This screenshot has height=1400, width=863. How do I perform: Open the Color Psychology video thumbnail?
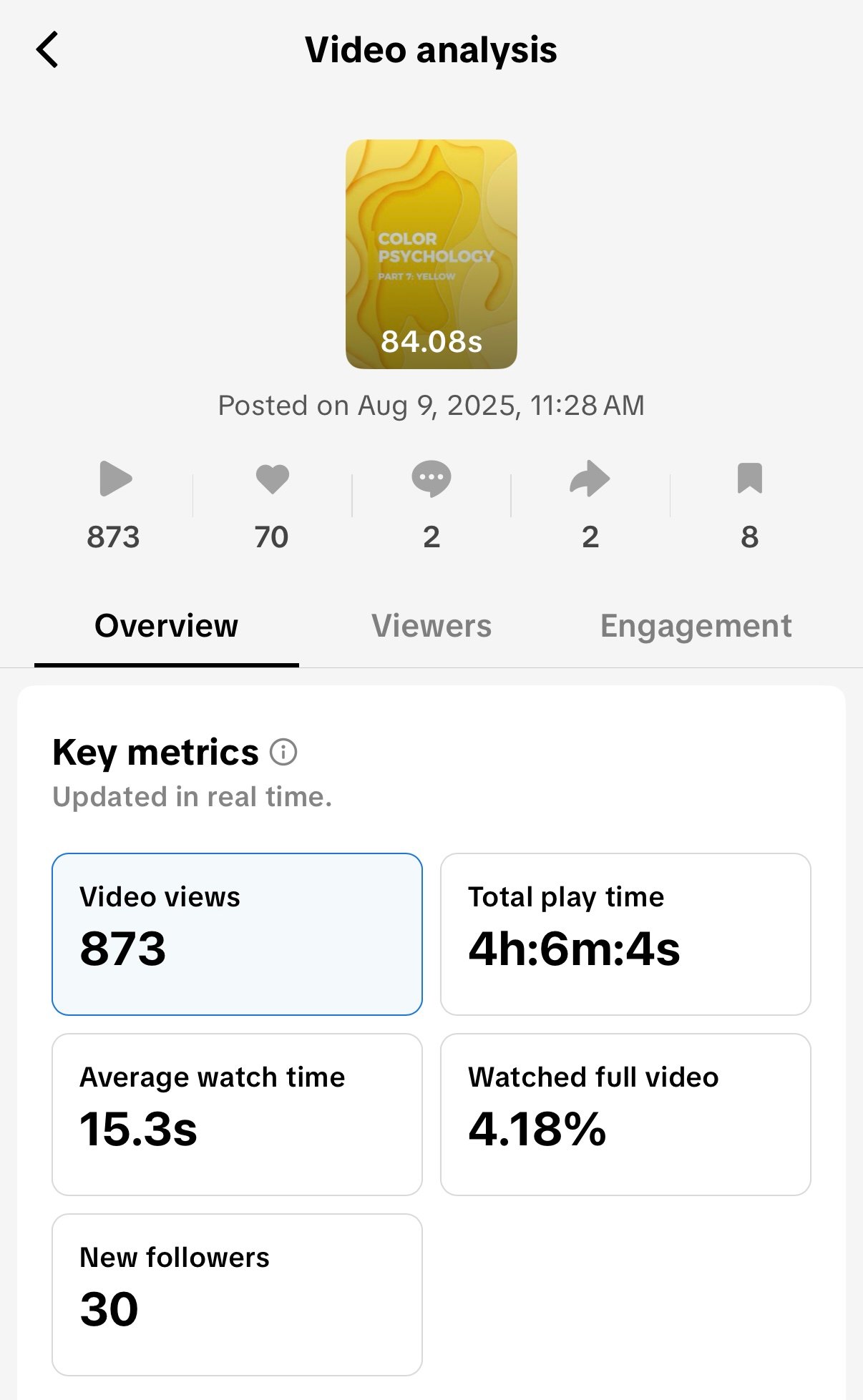(431, 254)
